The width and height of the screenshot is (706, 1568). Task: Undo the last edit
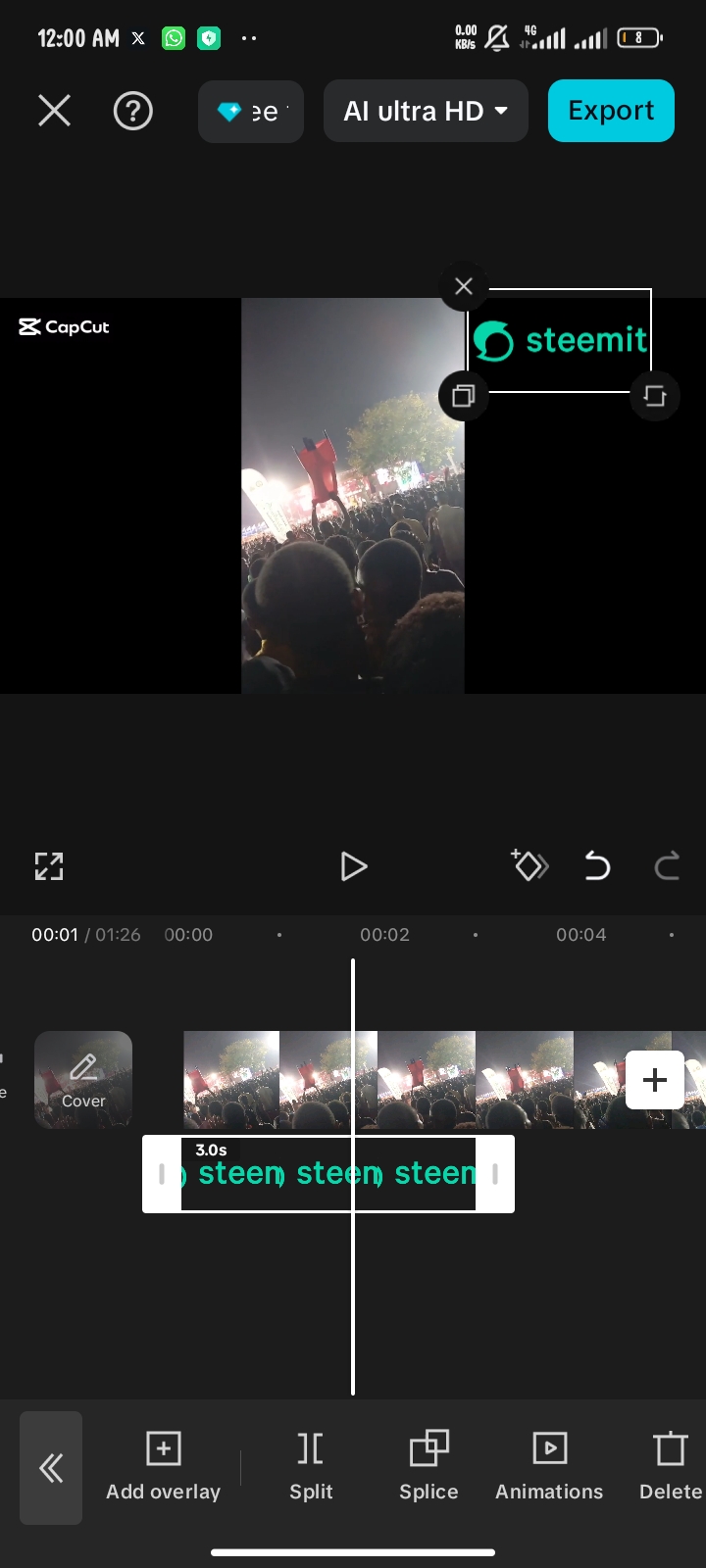[596, 866]
